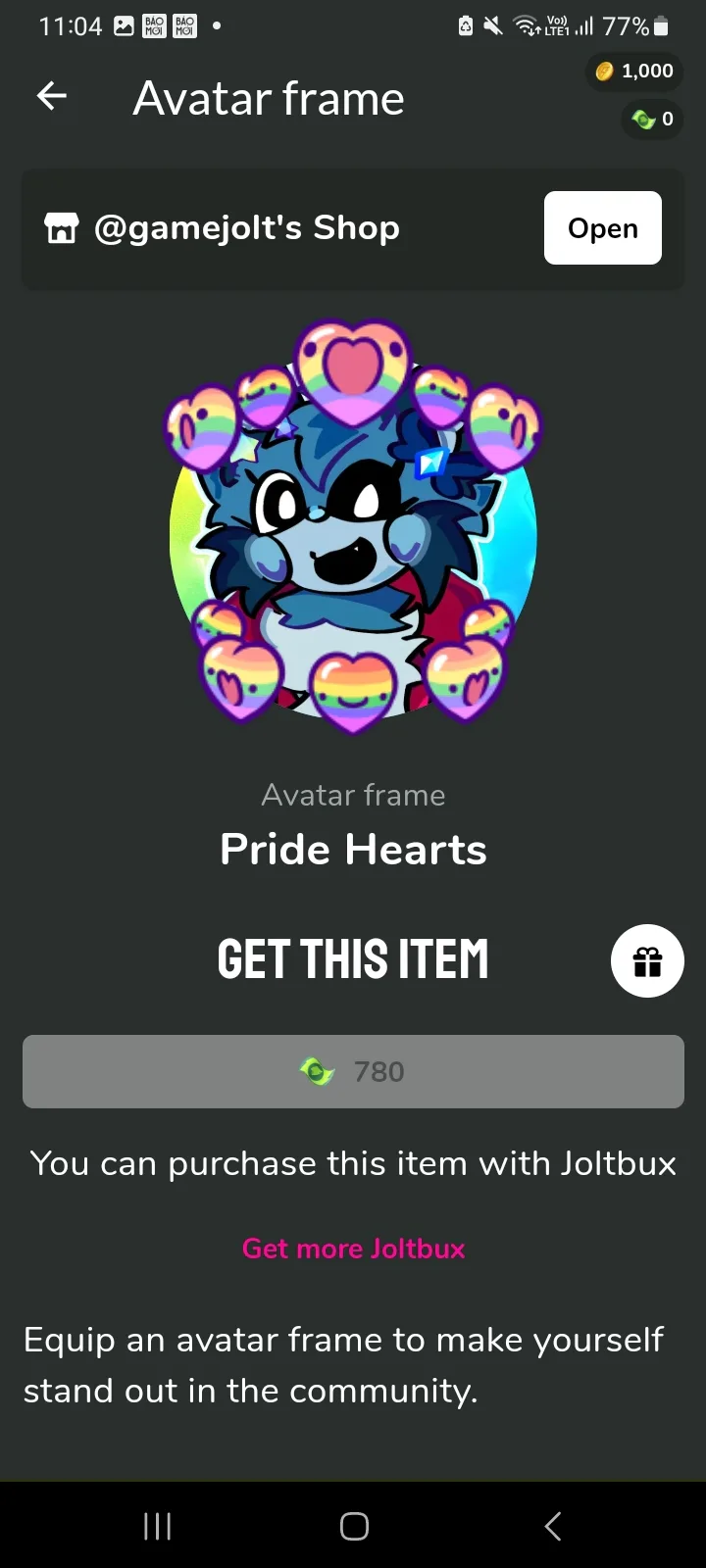Tap the gift icon button
The image size is (706, 1568).
(647, 960)
